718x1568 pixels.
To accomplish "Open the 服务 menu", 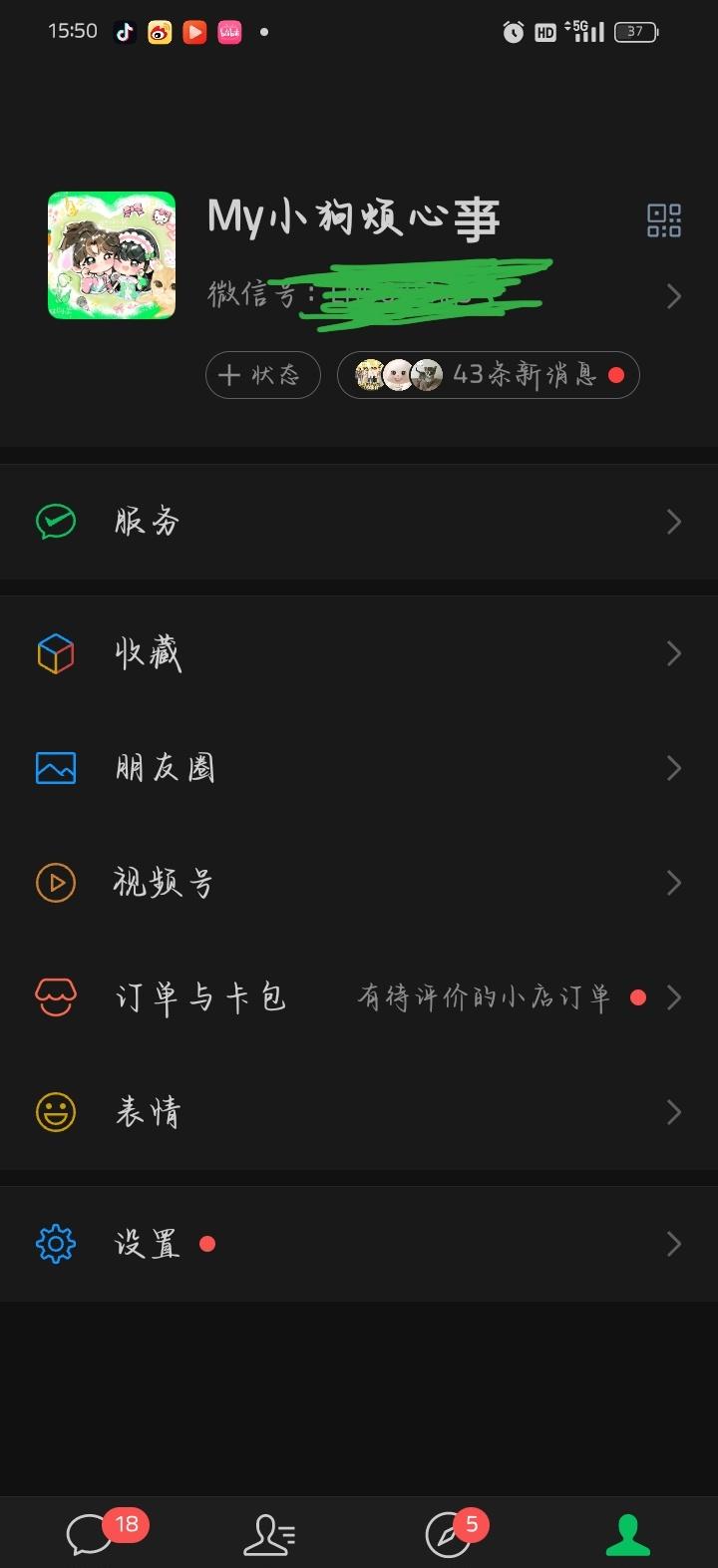I will click(x=359, y=522).
